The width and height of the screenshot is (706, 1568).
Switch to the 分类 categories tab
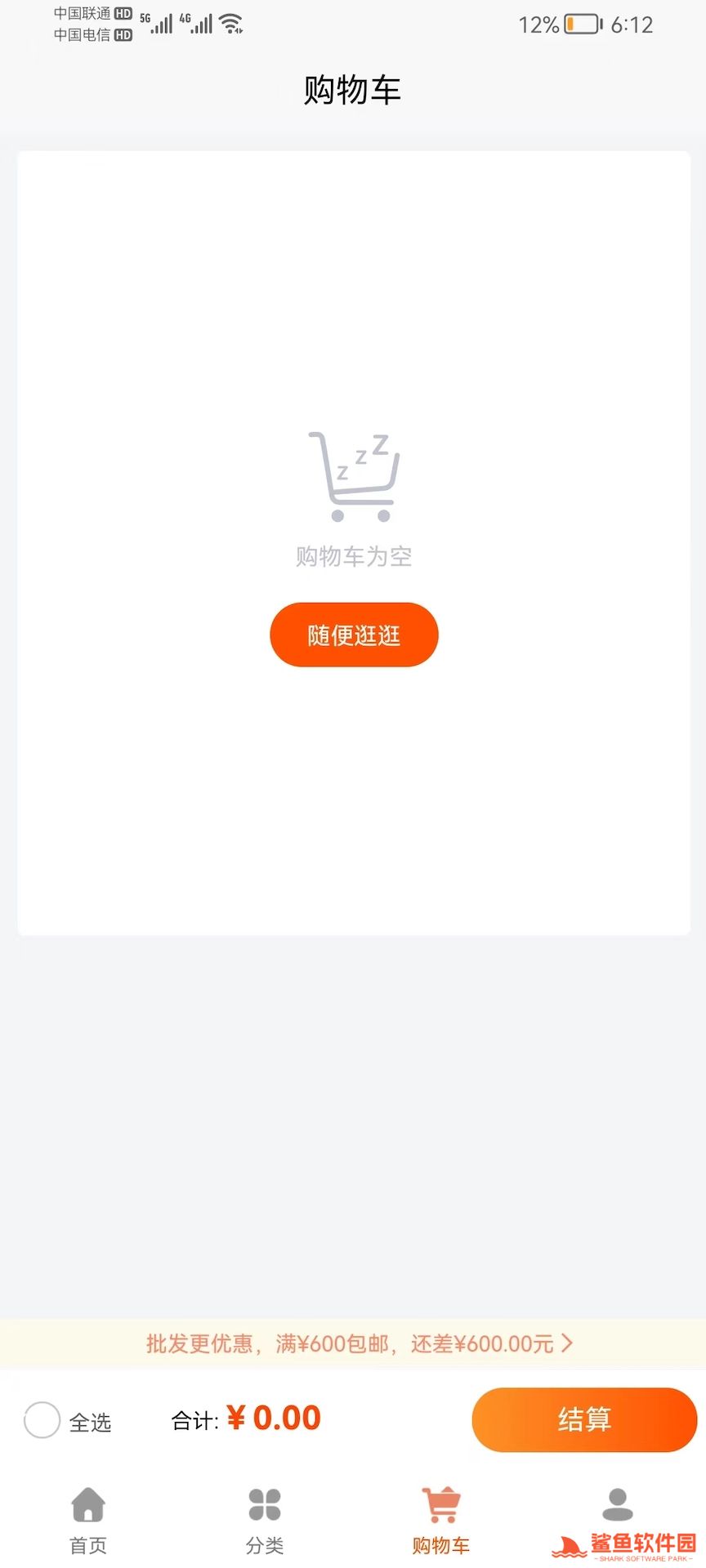pos(265,1519)
